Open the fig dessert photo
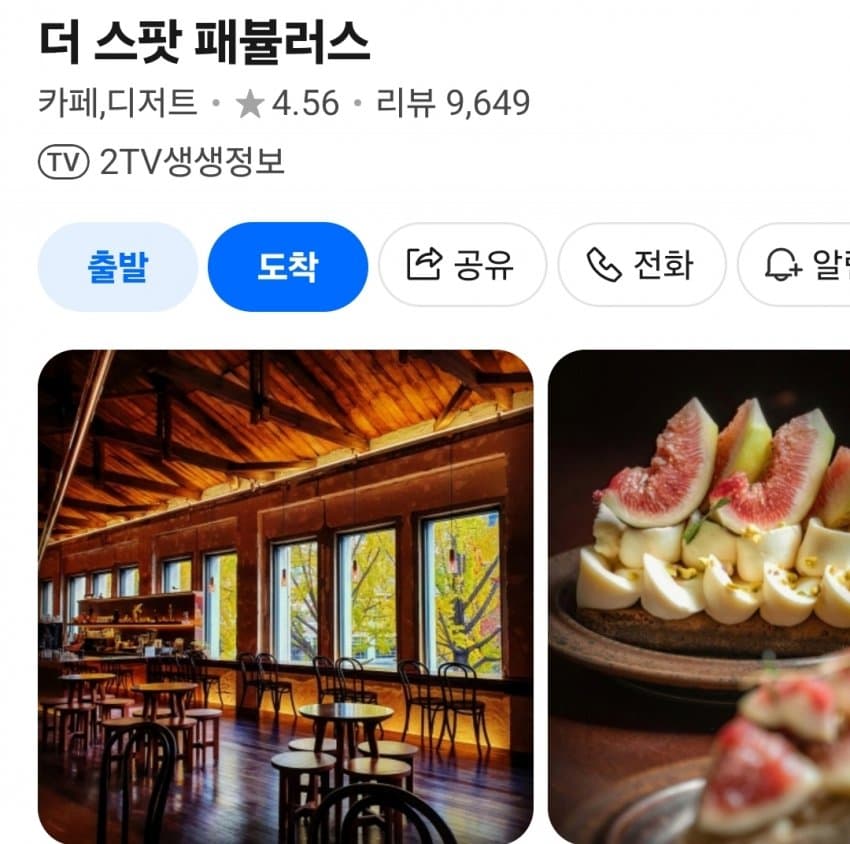 click(700, 596)
